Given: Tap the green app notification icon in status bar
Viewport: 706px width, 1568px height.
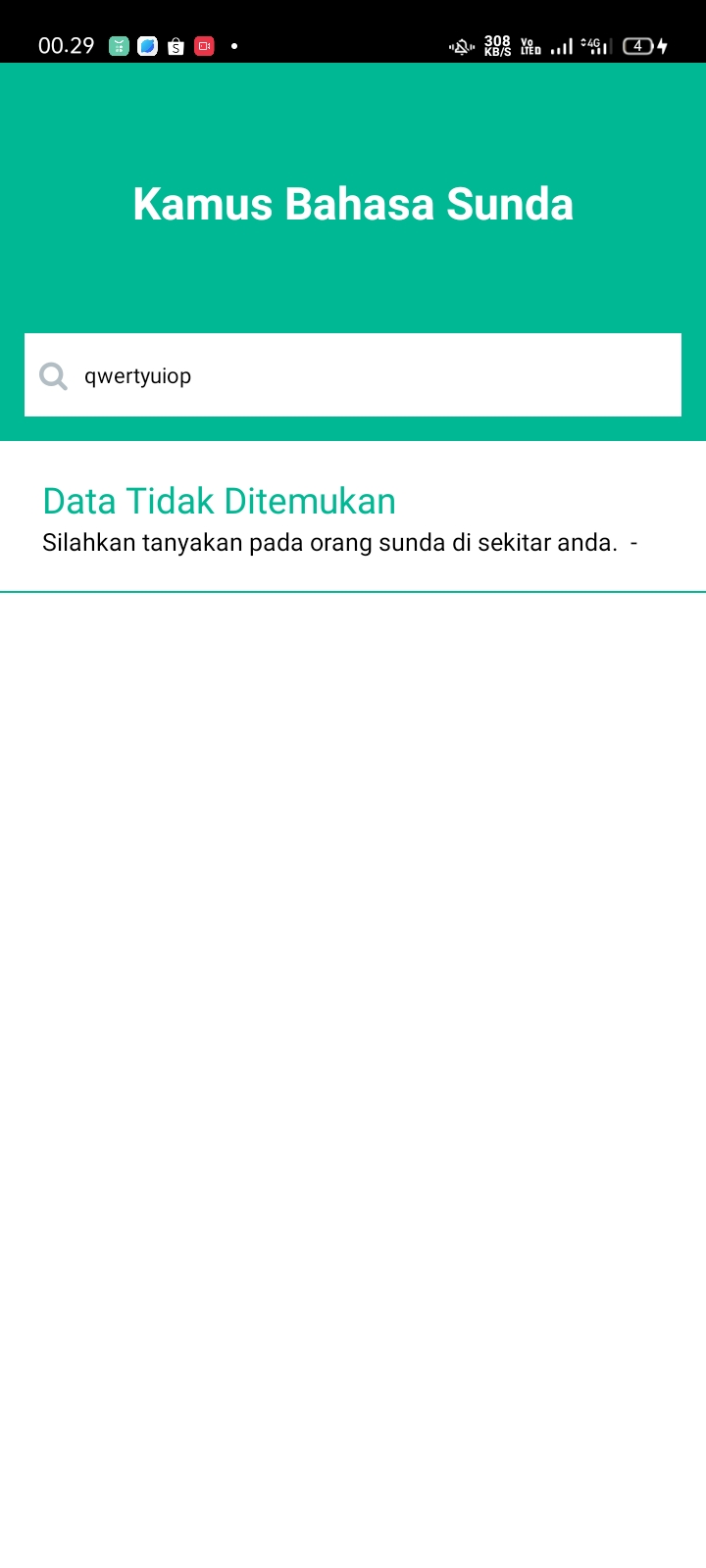Looking at the screenshot, I should click(120, 45).
